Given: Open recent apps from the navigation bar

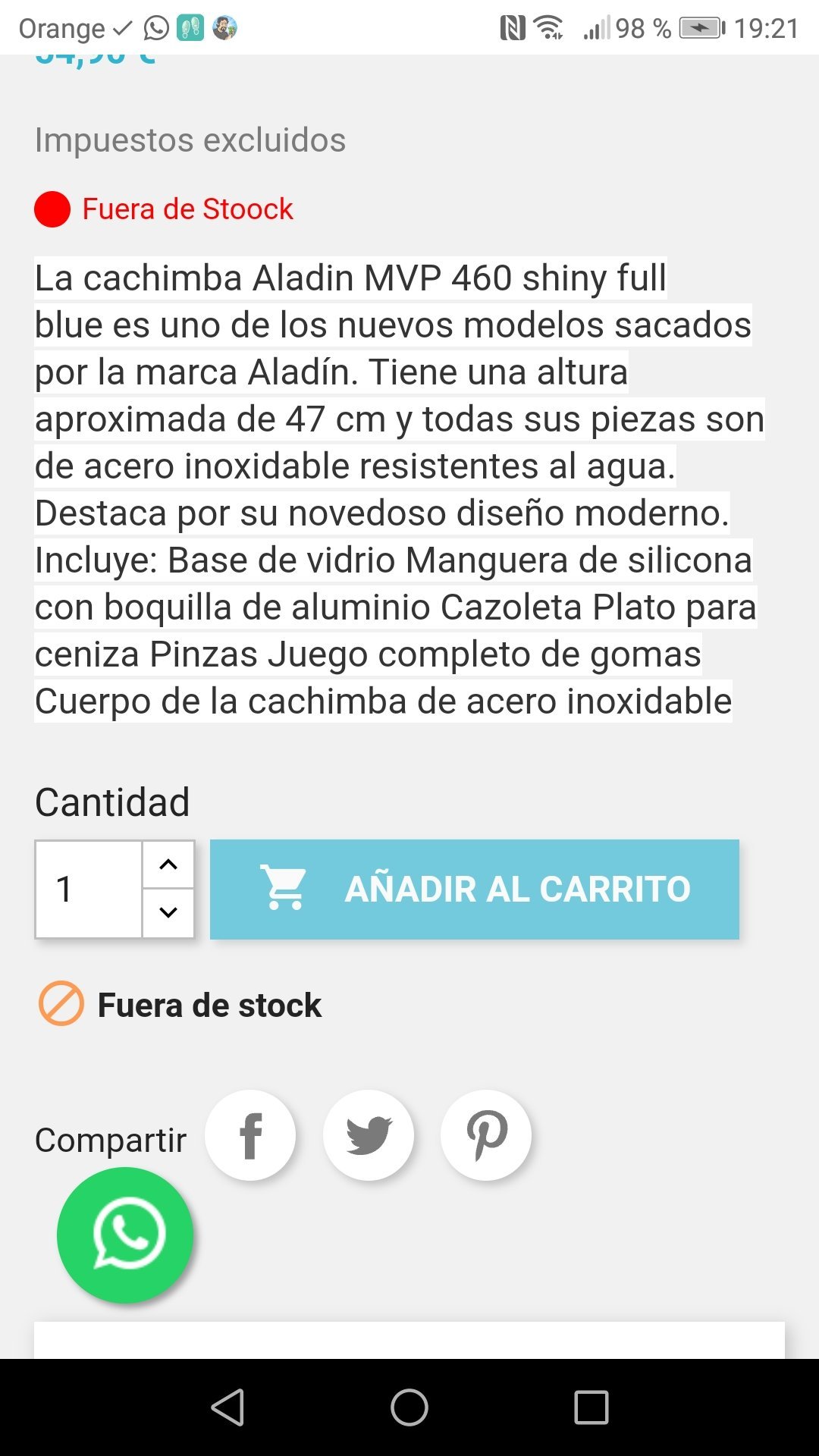Looking at the screenshot, I should point(591,1407).
